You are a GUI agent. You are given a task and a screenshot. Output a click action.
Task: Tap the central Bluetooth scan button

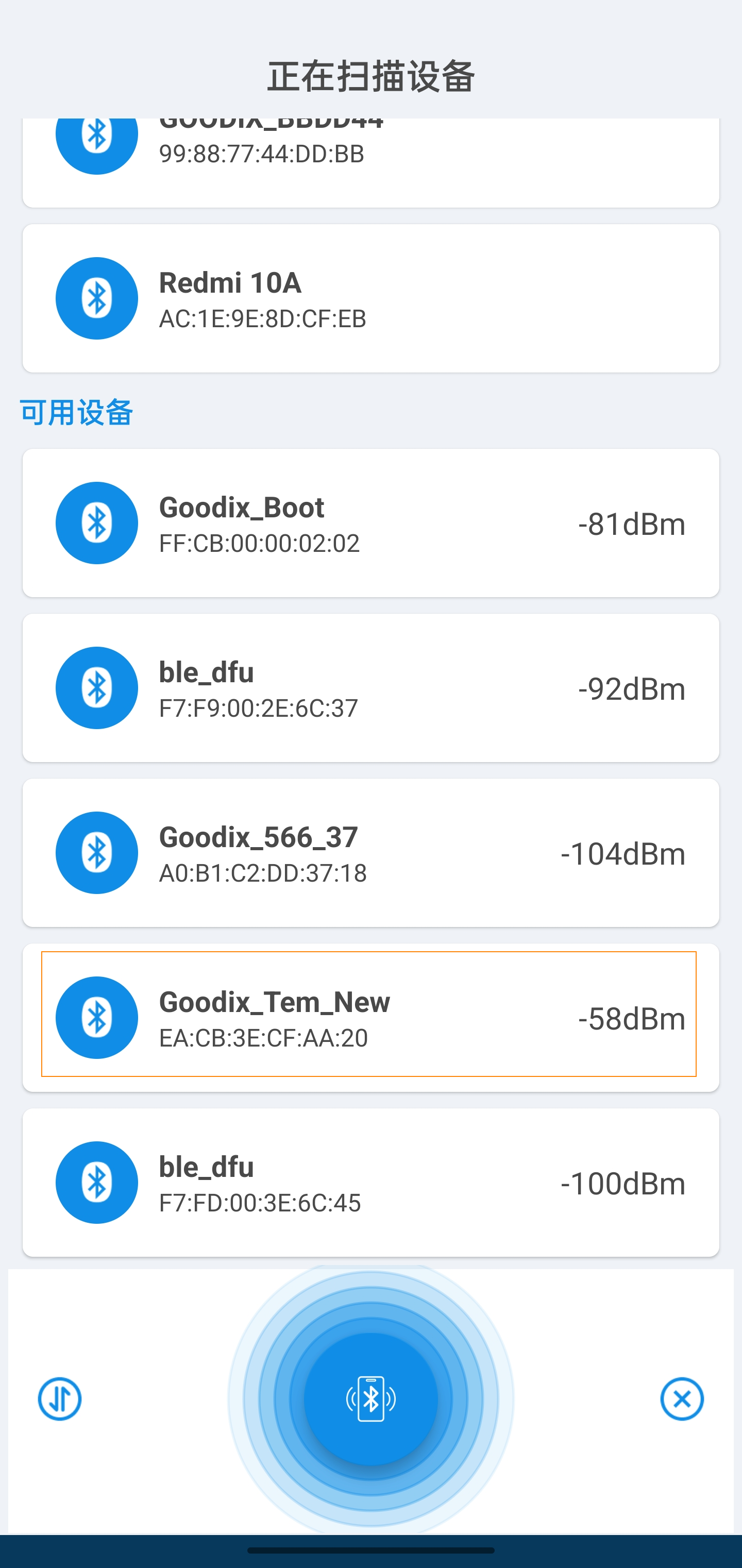point(370,1397)
